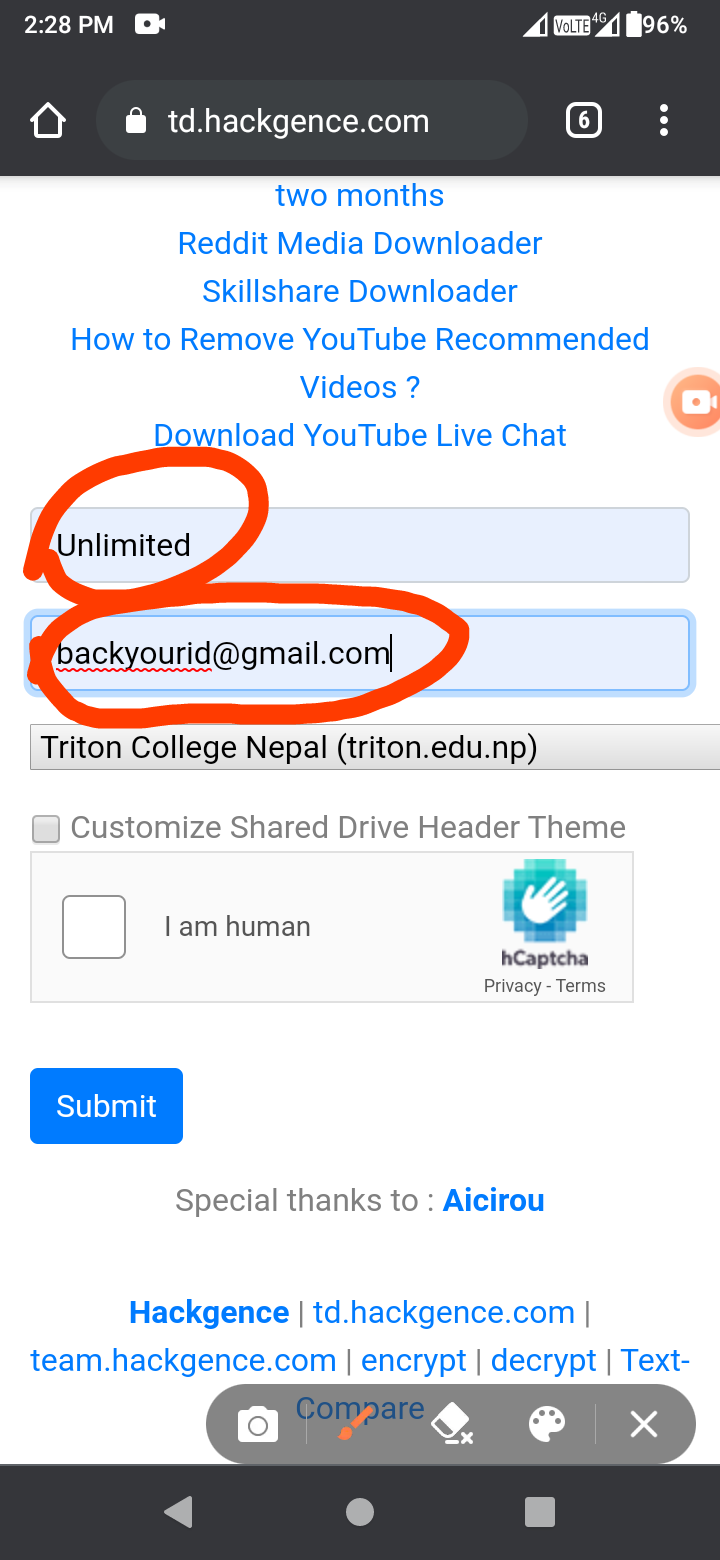
Task: Open the browser home page
Action: (48, 122)
